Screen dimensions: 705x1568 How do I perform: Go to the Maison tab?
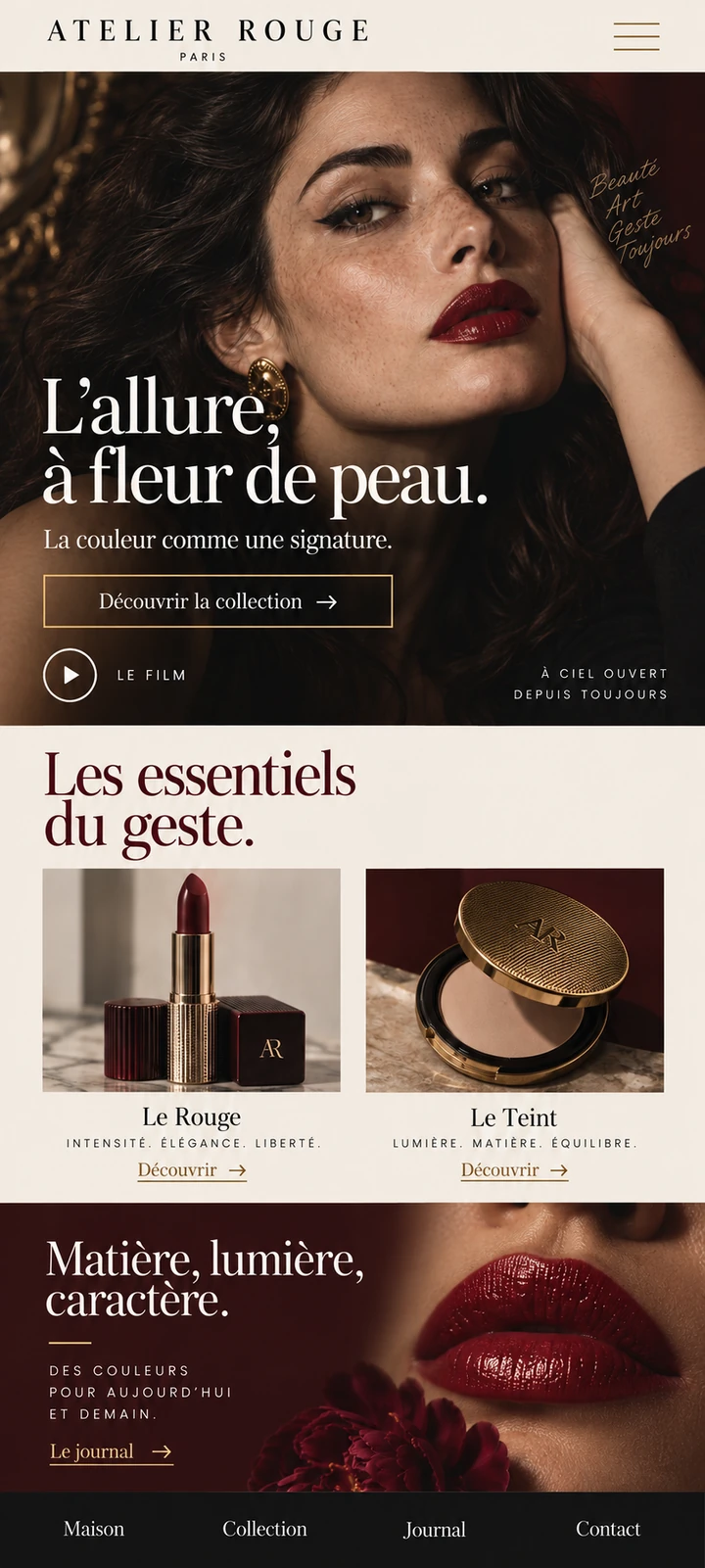(x=94, y=1529)
